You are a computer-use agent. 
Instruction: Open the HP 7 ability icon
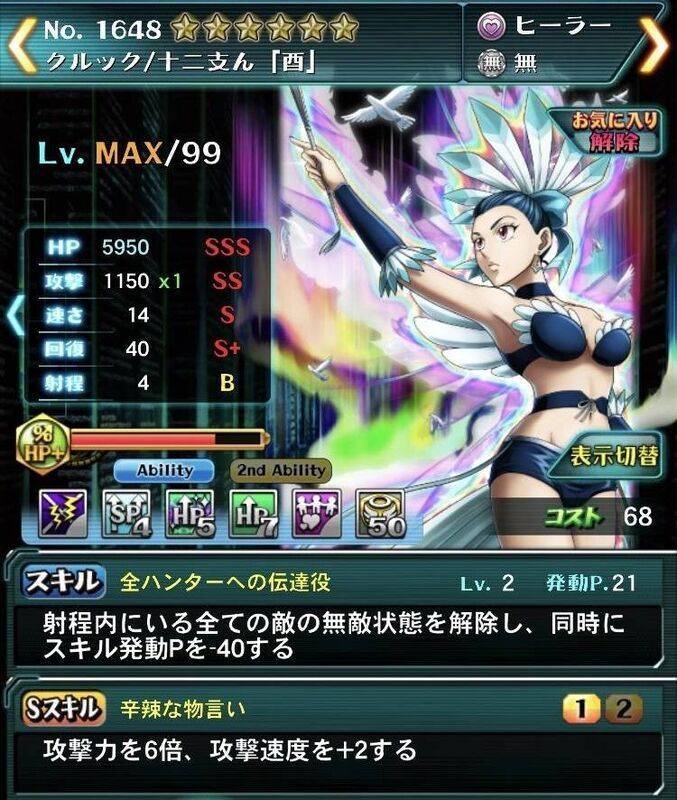click(253, 513)
